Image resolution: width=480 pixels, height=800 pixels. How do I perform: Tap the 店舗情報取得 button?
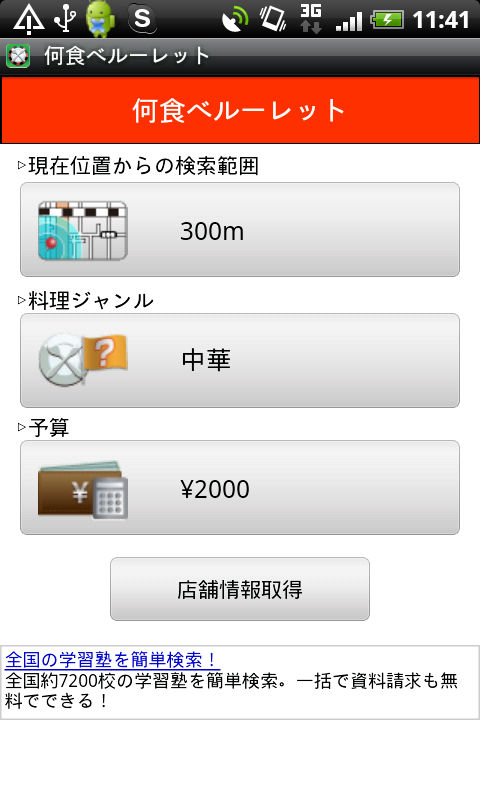click(240, 589)
